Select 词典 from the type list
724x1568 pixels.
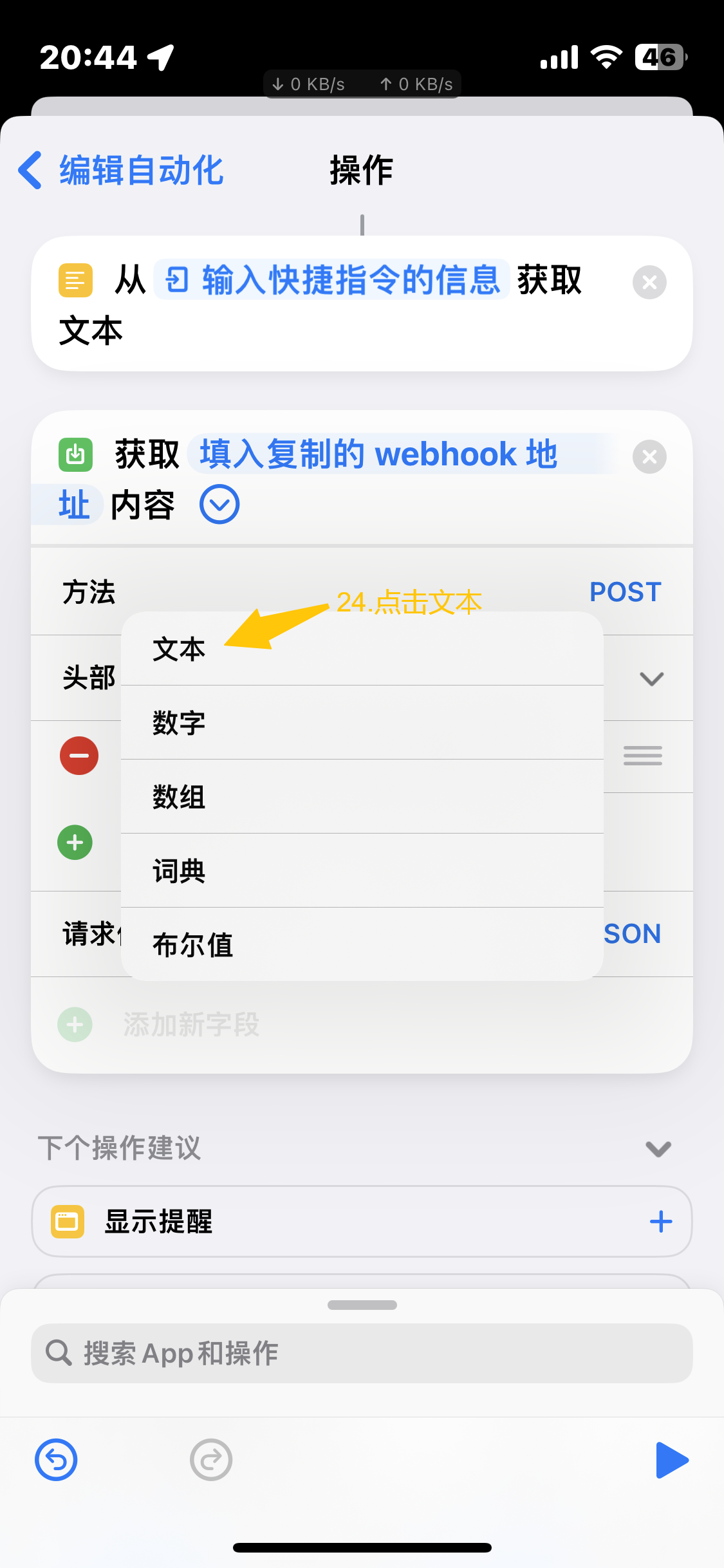[x=179, y=871]
